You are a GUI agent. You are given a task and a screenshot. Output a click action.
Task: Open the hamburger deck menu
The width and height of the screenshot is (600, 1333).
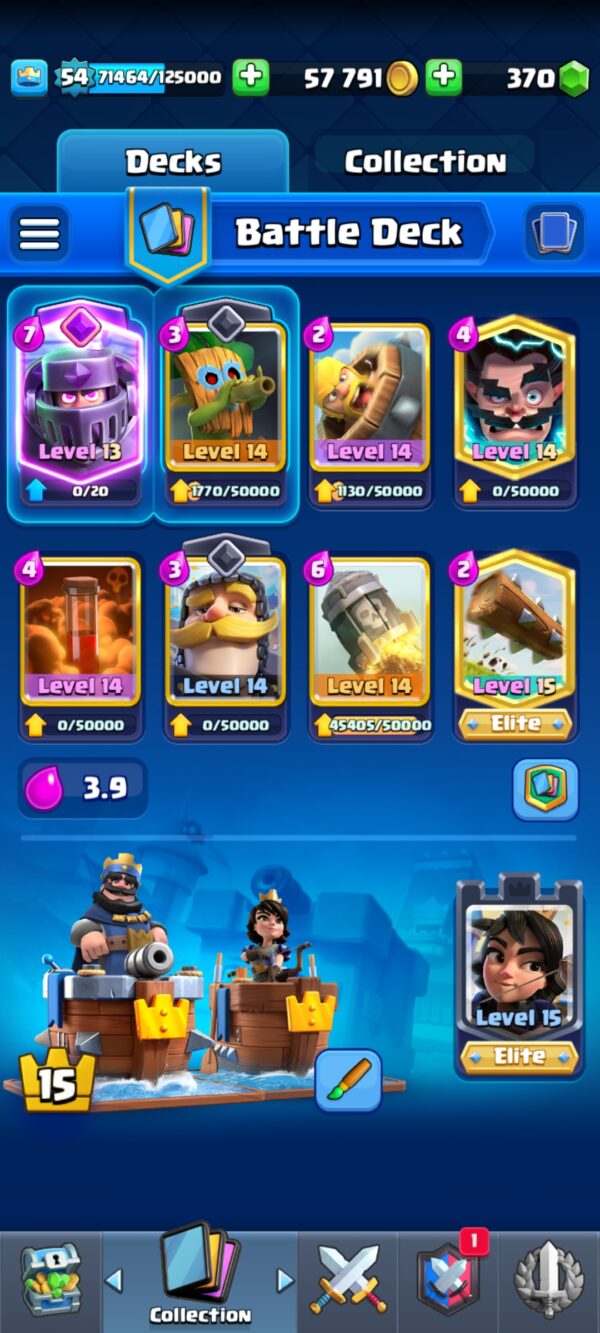coord(40,234)
